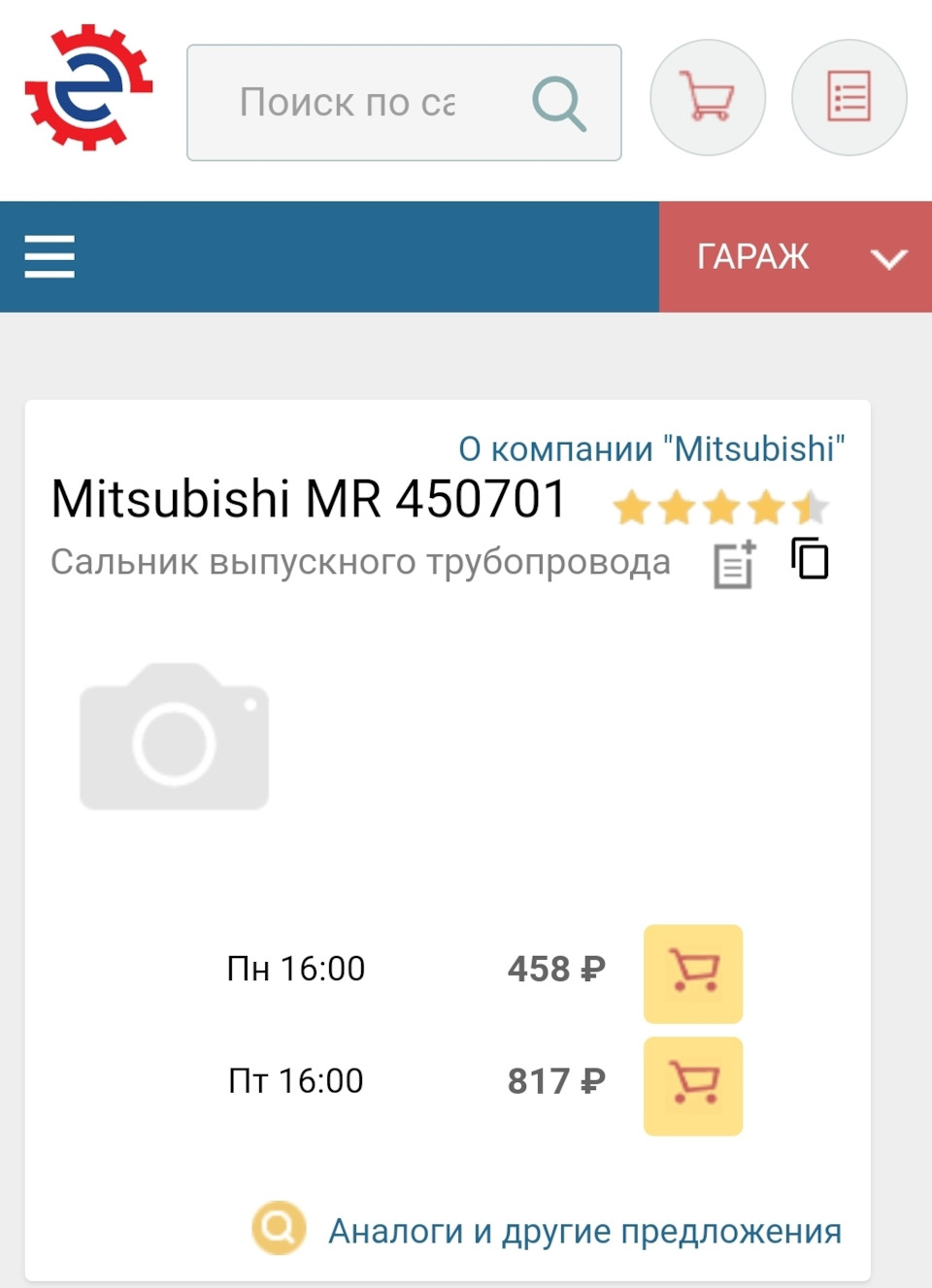This screenshot has height=1288, width=932.
Task: Add 817 ₽ offer to cart
Action: [x=693, y=1085]
